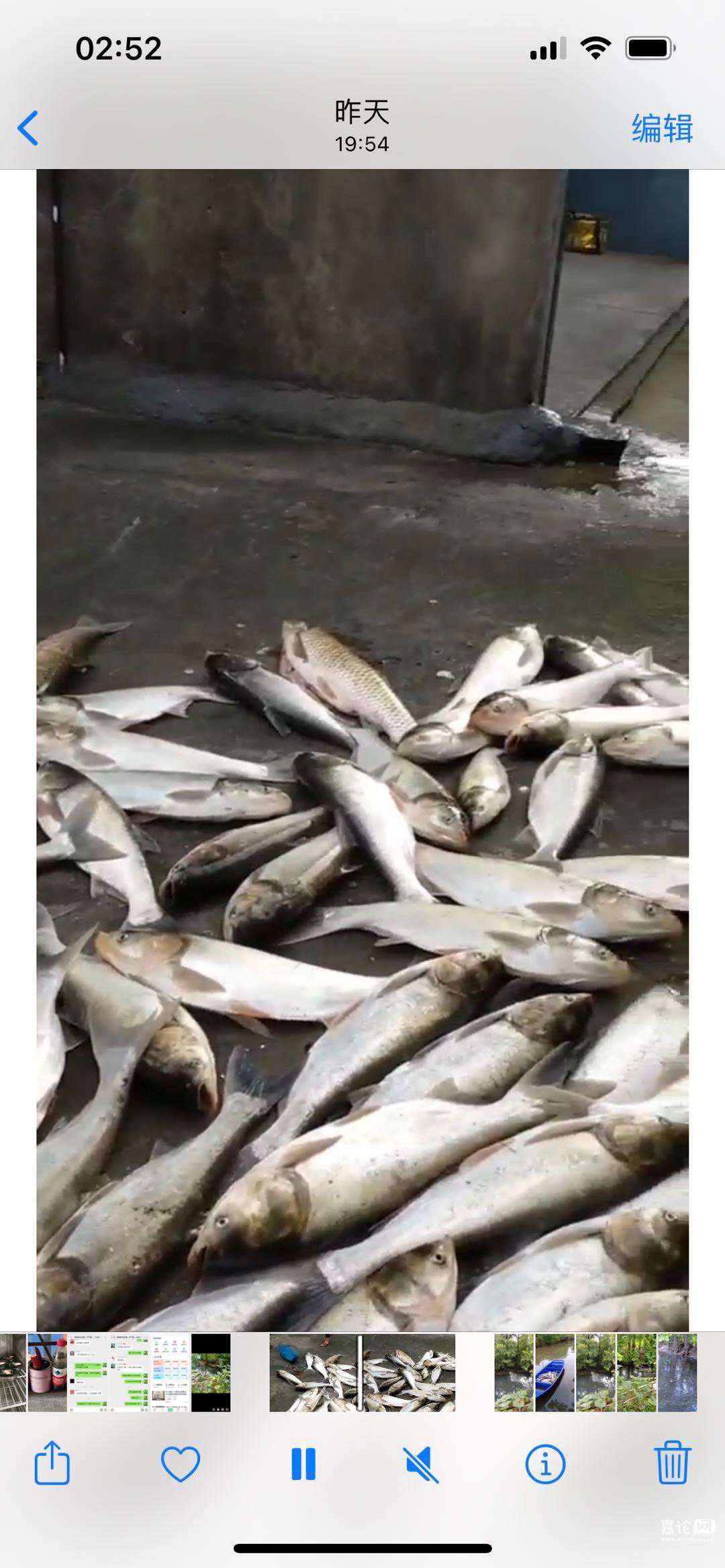Viewport: 725px width, 1568px height.
Task: Tap 编辑 to edit this video
Action: click(x=661, y=127)
